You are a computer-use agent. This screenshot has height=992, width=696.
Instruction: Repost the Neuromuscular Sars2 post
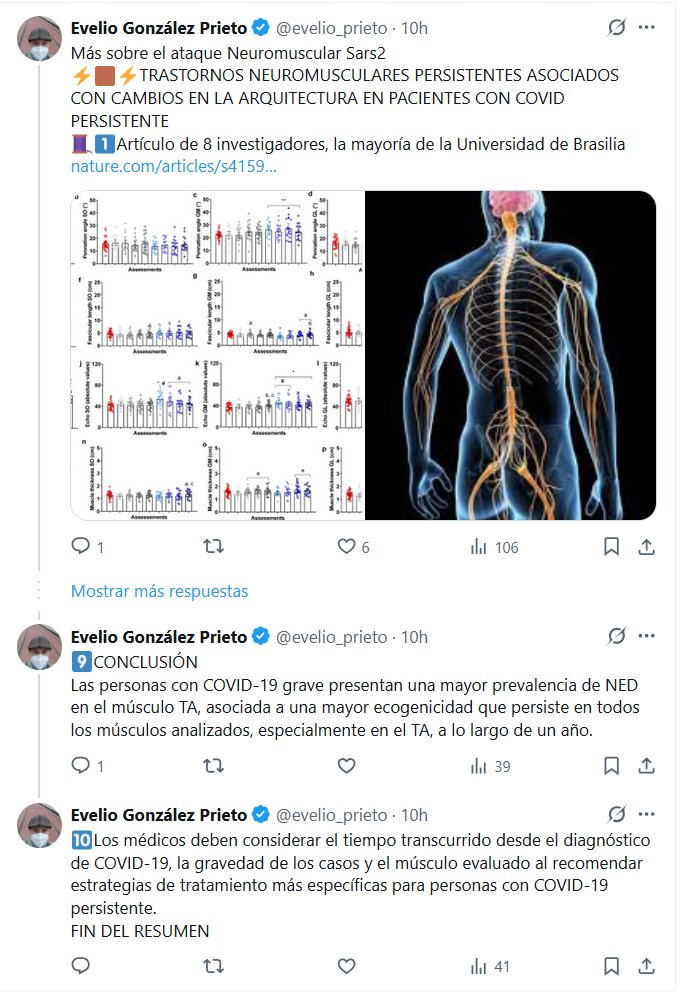pyautogui.click(x=213, y=547)
